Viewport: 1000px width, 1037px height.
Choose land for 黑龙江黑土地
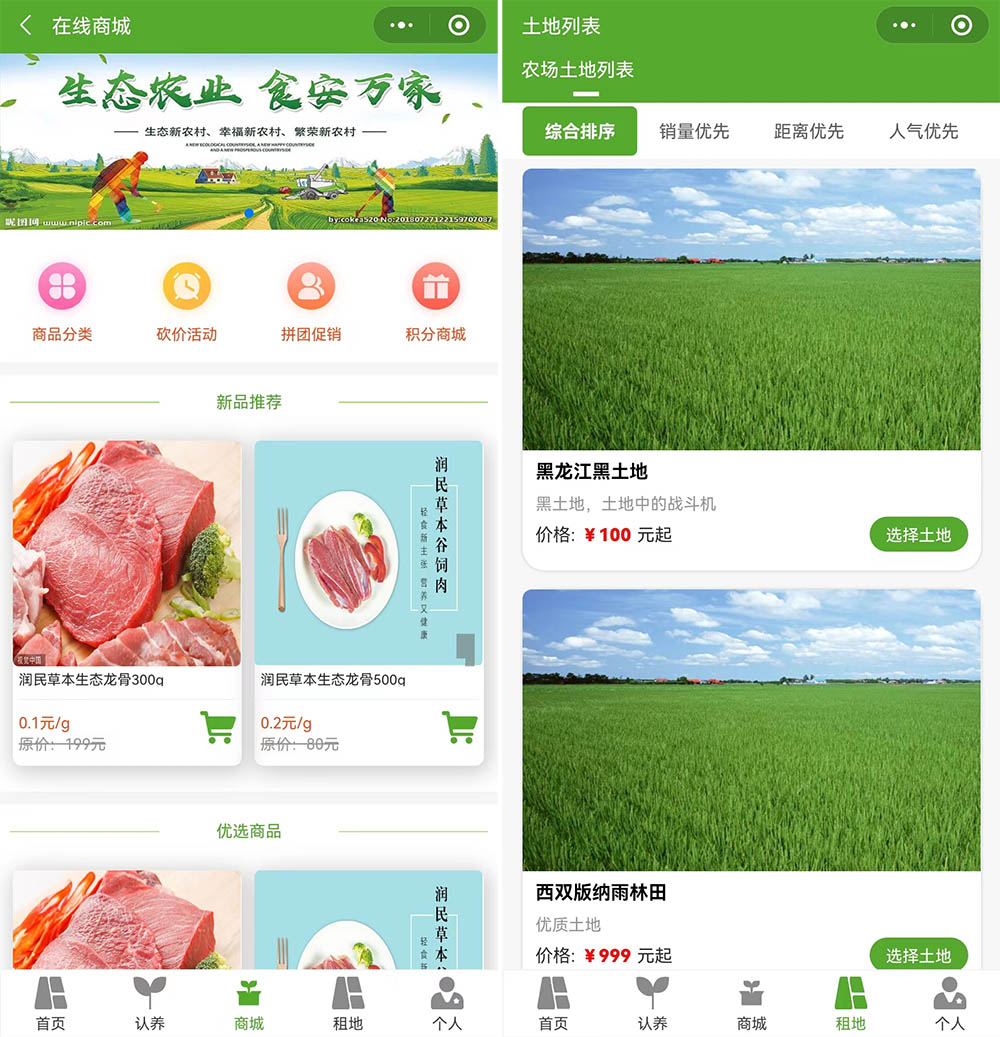pyautogui.click(x=918, y=535)
